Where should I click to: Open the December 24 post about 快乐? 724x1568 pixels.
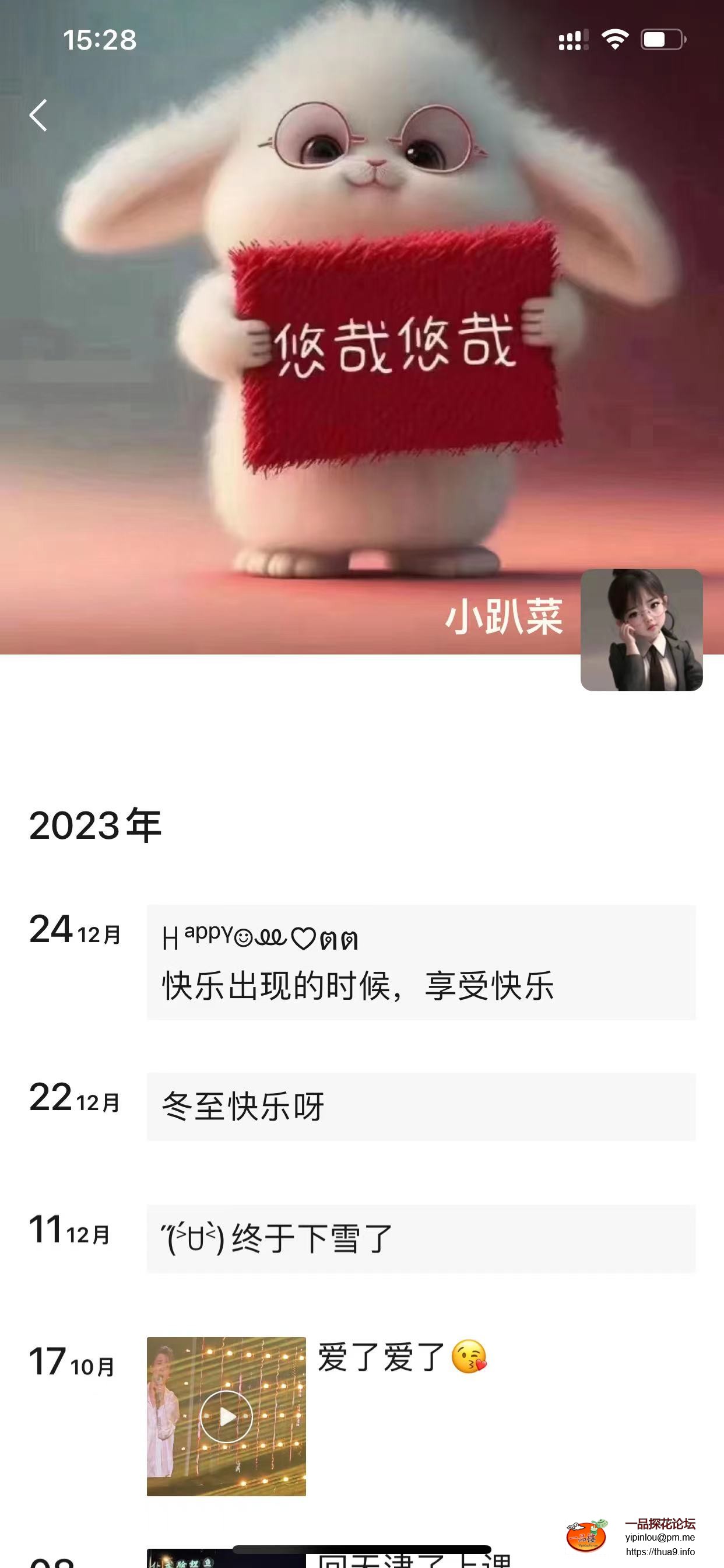[420, 963]
